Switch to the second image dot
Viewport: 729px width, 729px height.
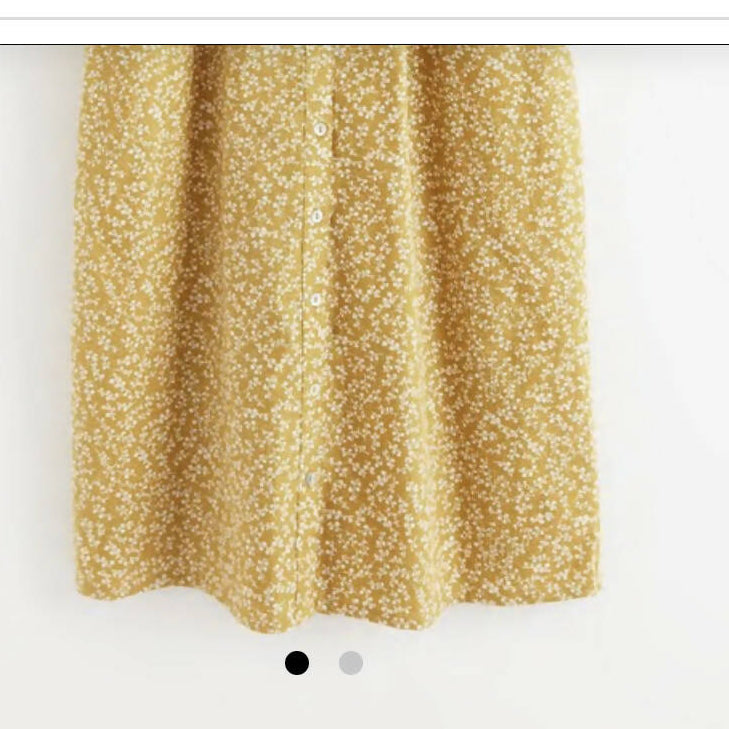[350, 663]
